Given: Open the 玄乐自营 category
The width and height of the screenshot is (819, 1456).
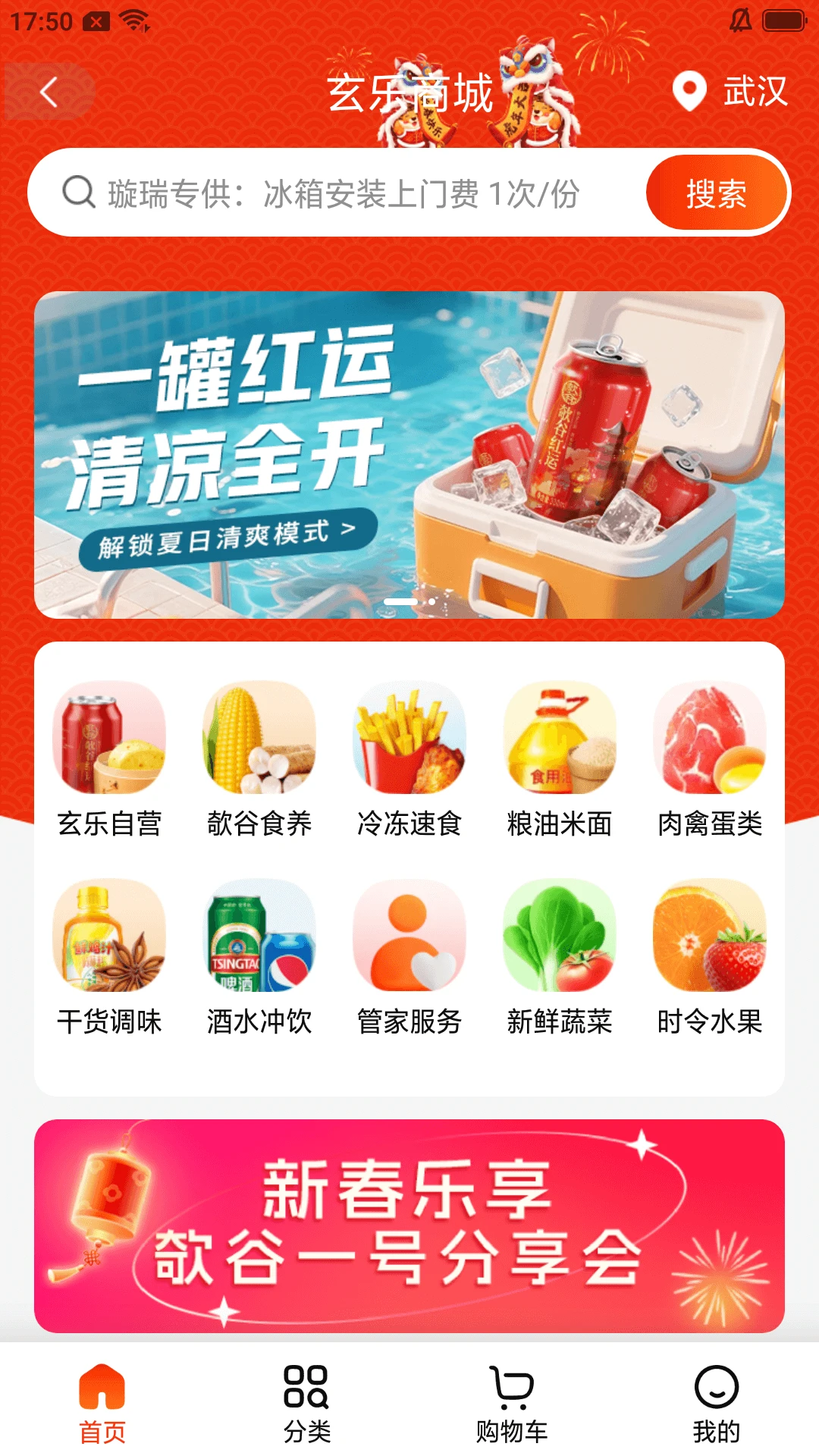Looking at the screenshot, I should (x=109, y=758).
